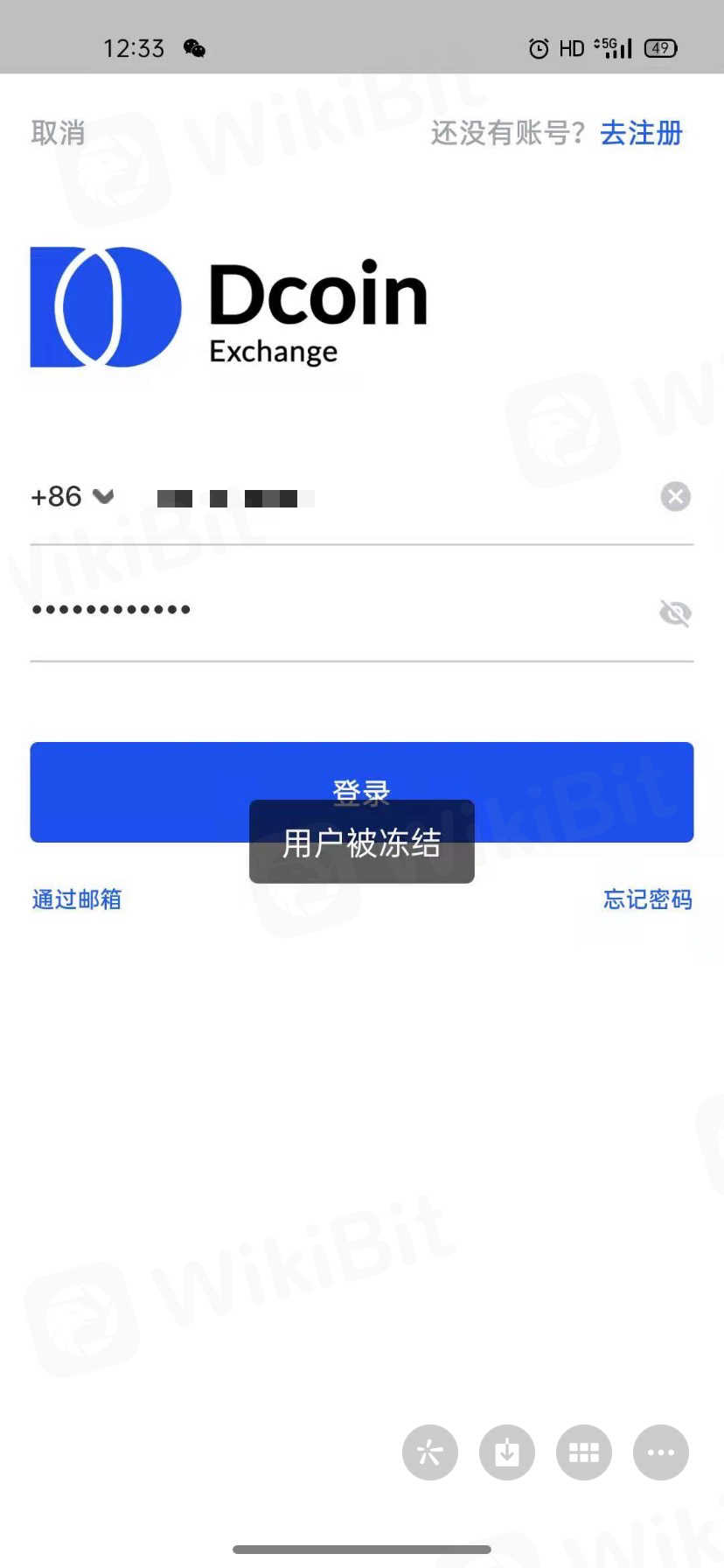724x1568 pixels.
Task: Toggle password visibility eye icon
Action: click(x=675, y=612)
